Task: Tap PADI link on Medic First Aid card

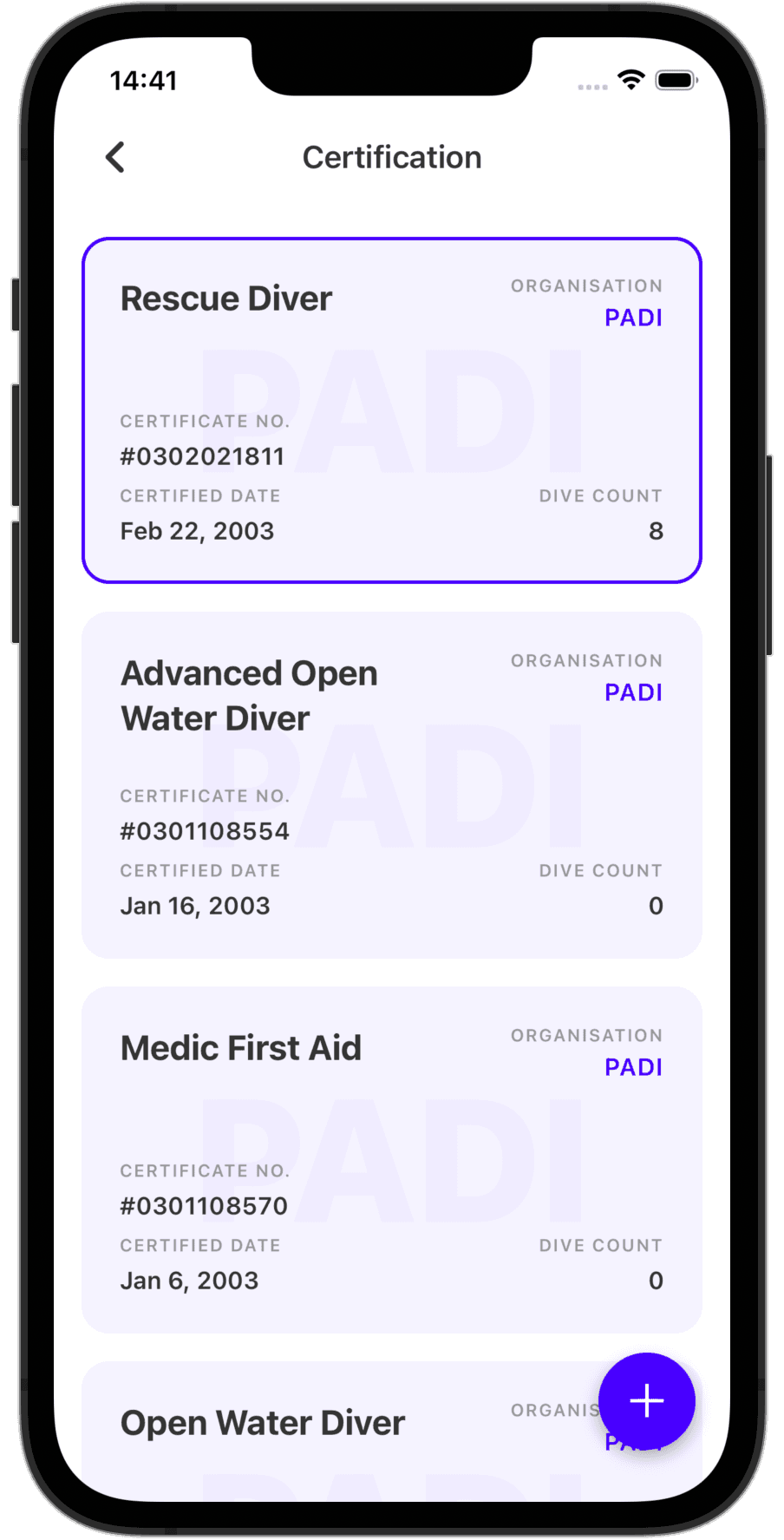Action: [x=634, y=1067]
